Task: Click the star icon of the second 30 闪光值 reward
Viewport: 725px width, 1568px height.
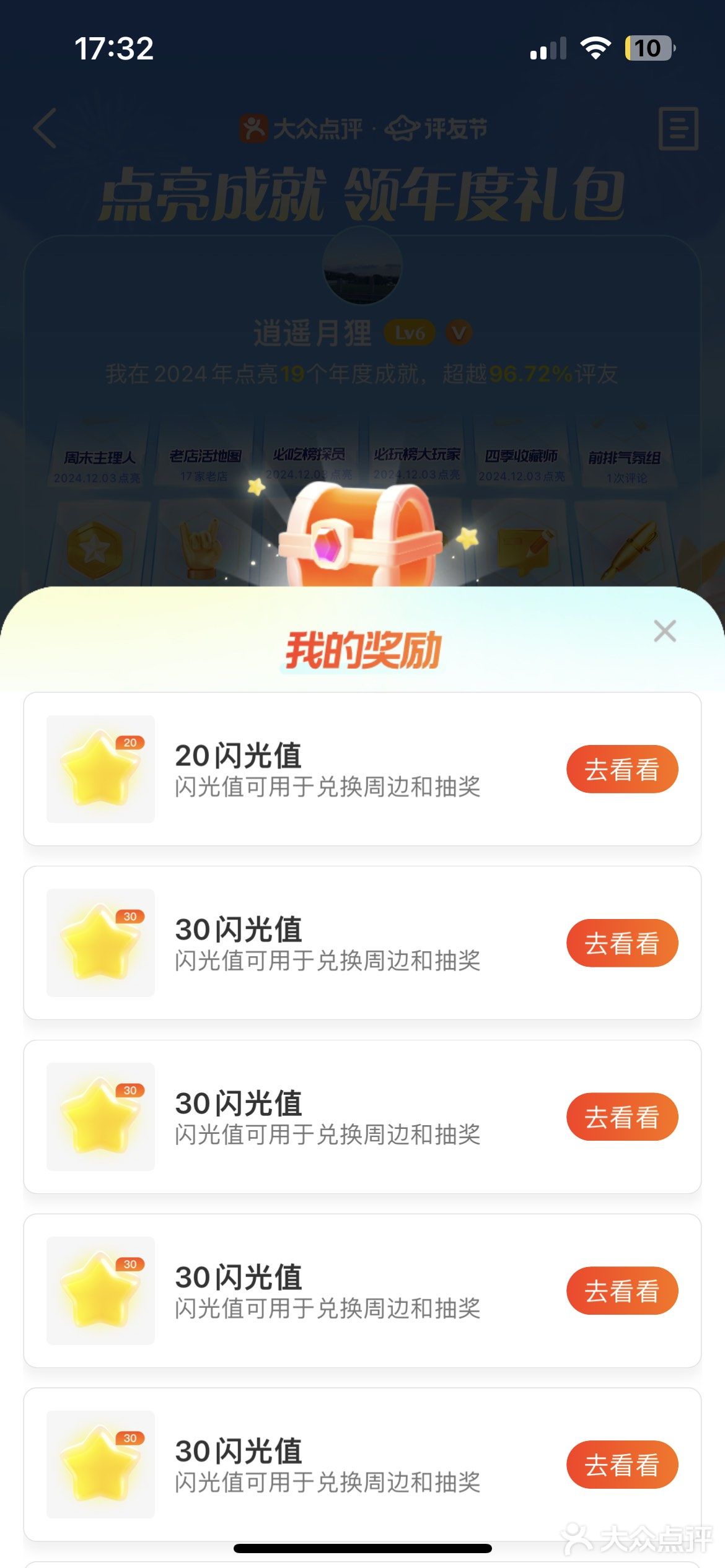Action: 99,1117
